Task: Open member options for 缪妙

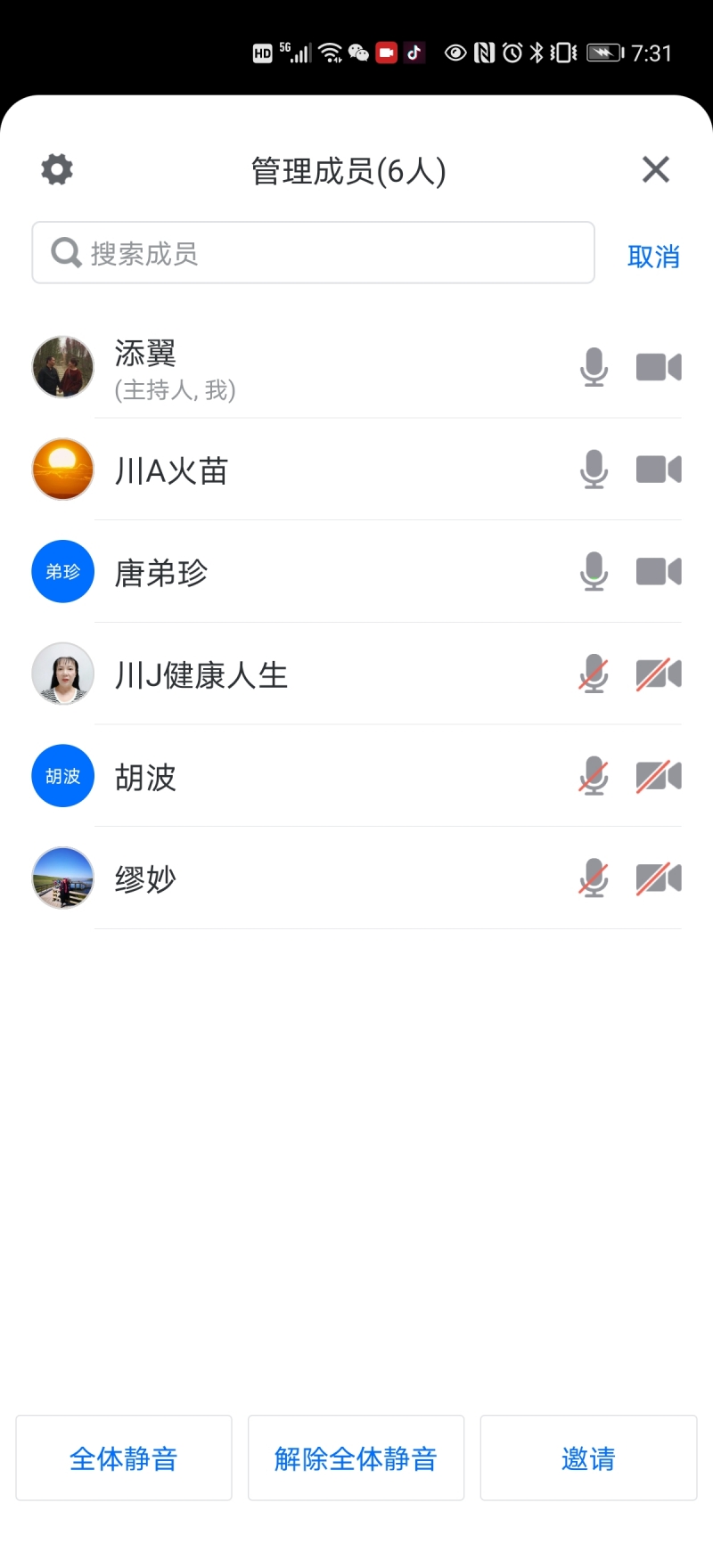Action: (x=267, y=879)
